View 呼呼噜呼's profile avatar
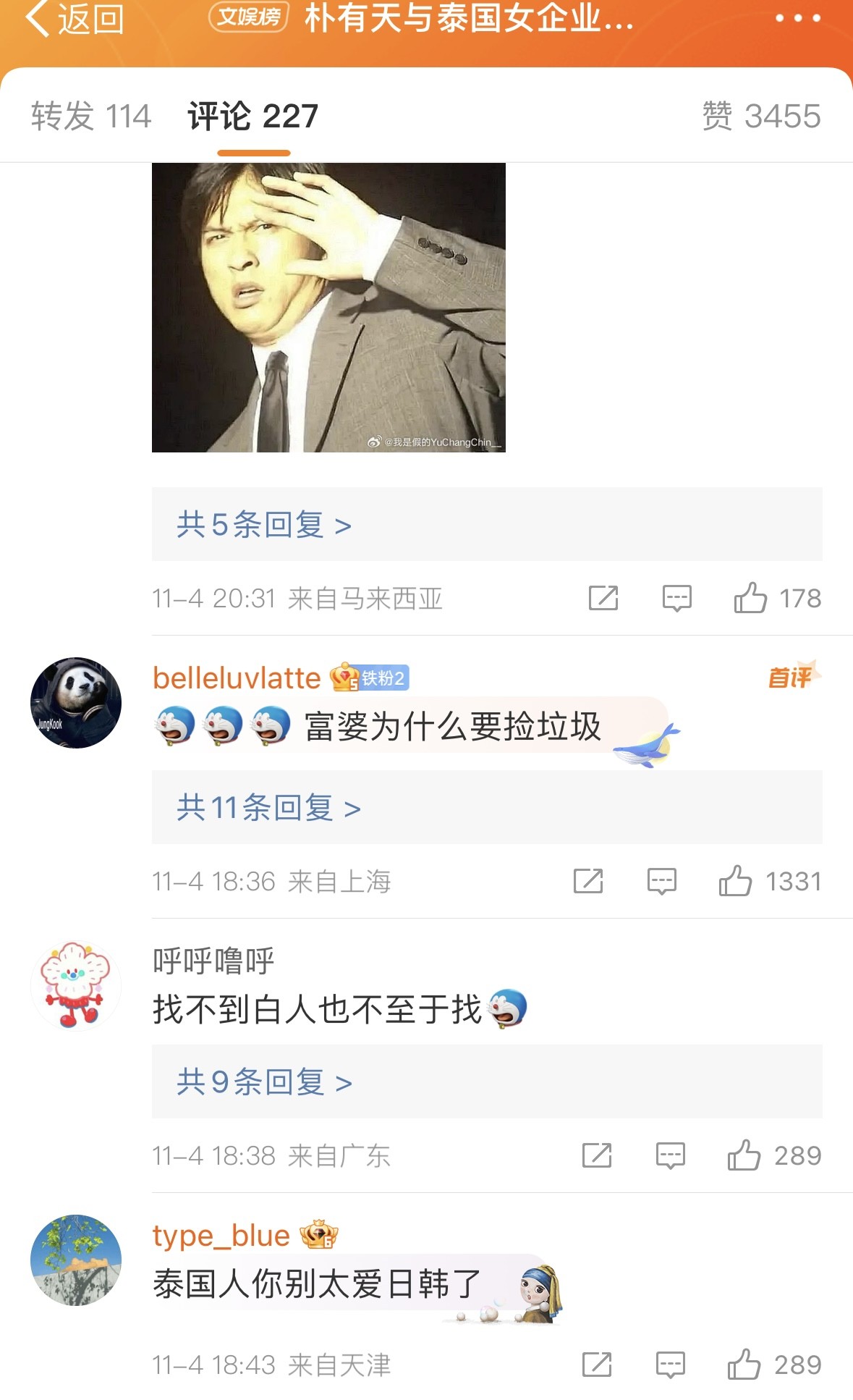 click(x=75, y=985)
